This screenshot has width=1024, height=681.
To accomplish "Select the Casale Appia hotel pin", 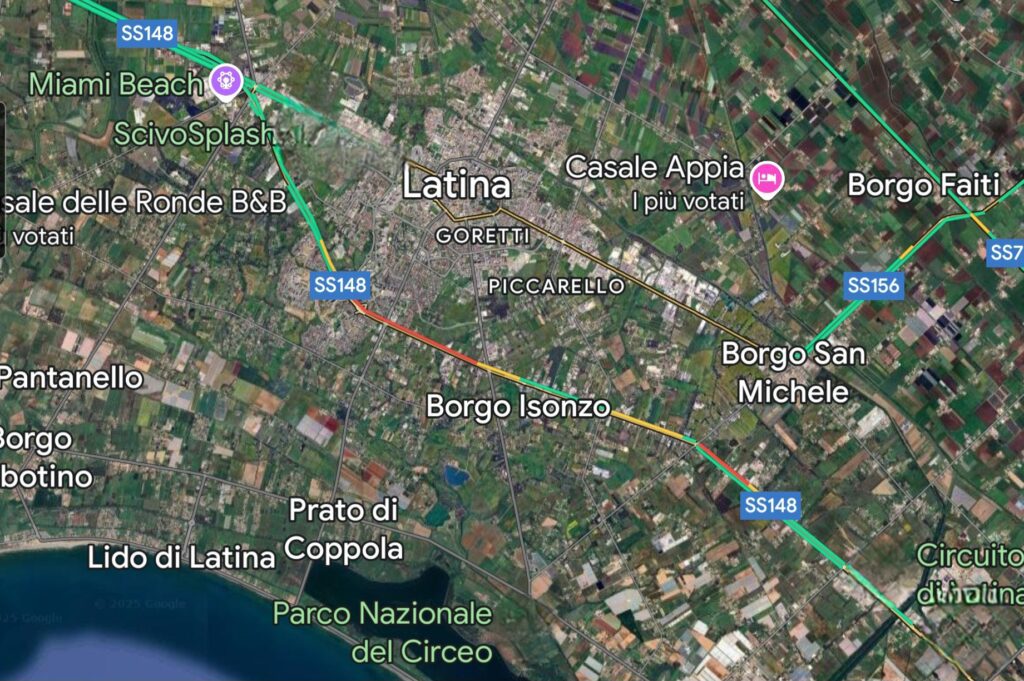I will point(768,179).
